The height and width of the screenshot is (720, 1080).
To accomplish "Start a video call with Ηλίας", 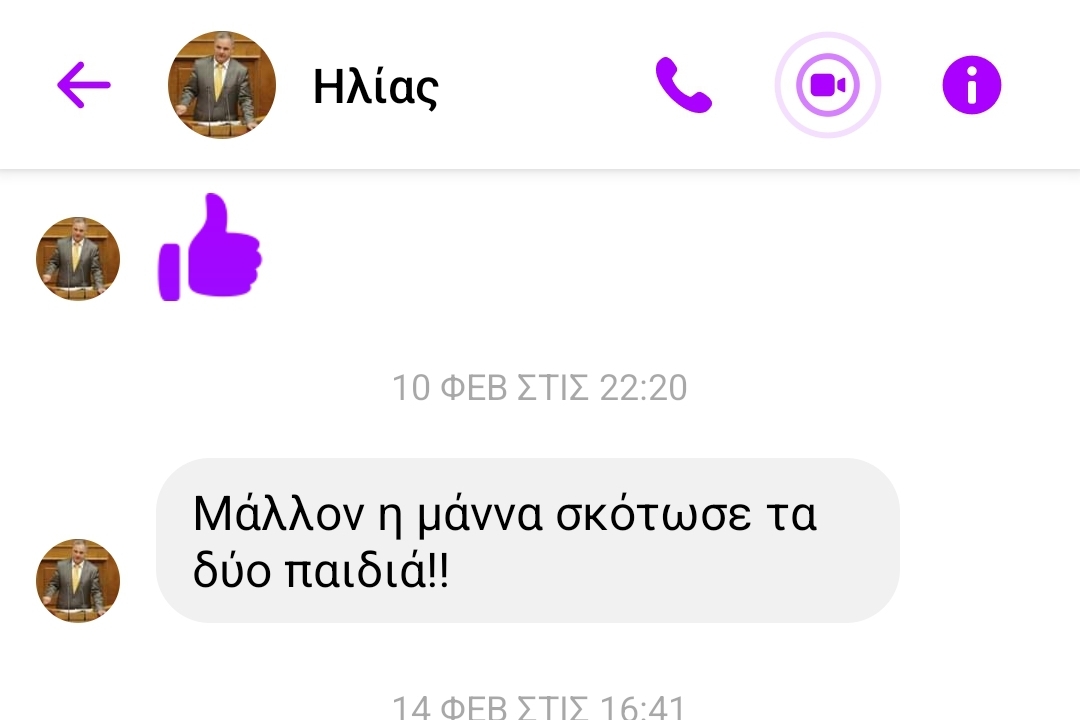I will point(827,85).
